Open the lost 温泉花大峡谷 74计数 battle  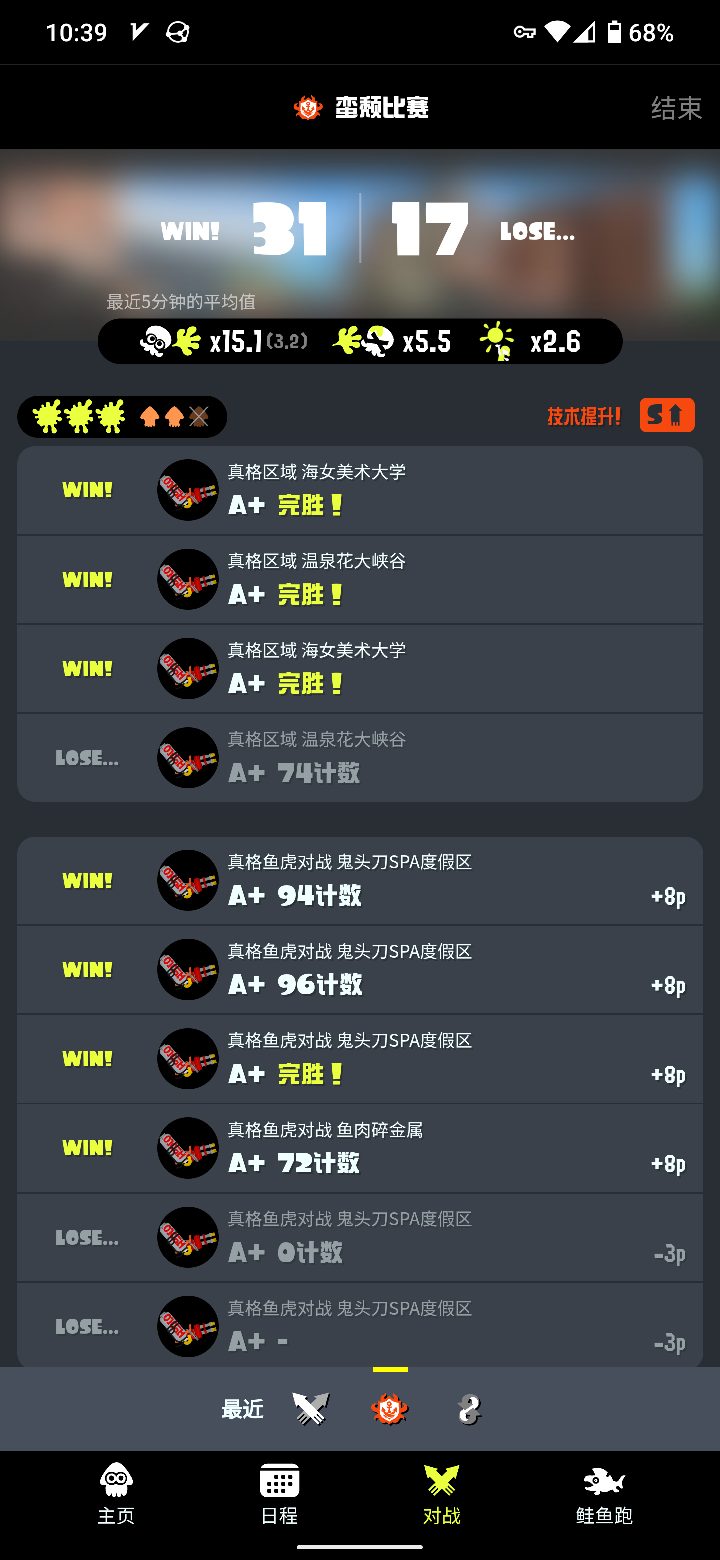coord(360,758)
